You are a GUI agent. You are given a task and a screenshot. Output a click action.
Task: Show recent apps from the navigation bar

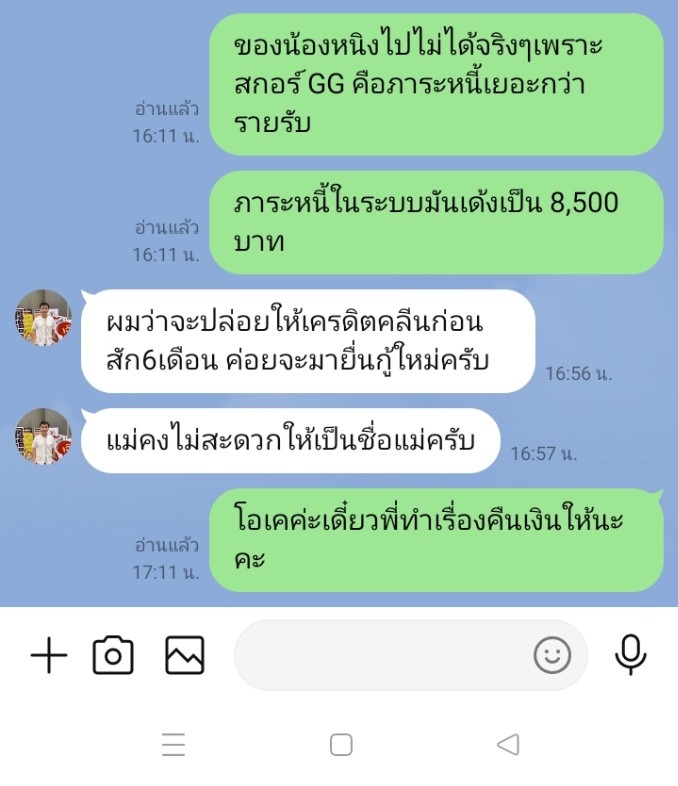pos(173,745)
